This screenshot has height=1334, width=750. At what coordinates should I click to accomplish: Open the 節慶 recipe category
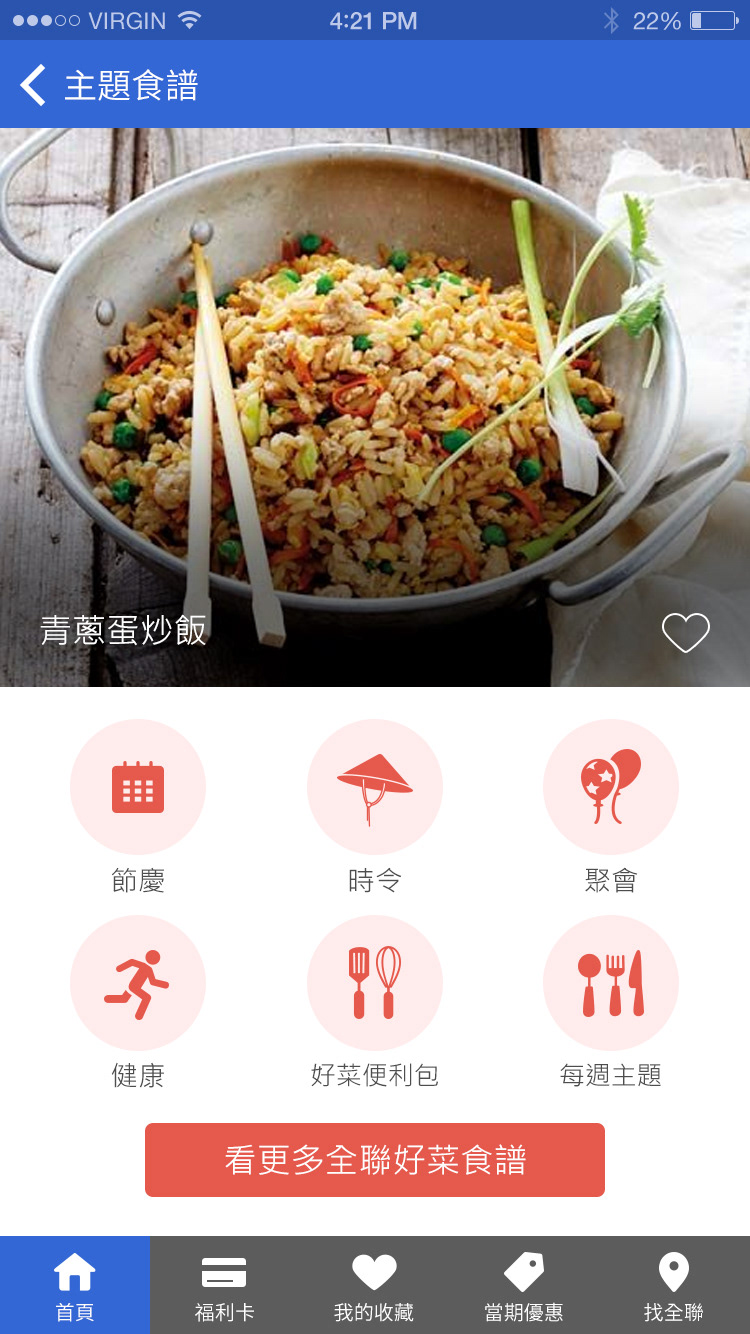pyautogui.click(x=138, y=787)
